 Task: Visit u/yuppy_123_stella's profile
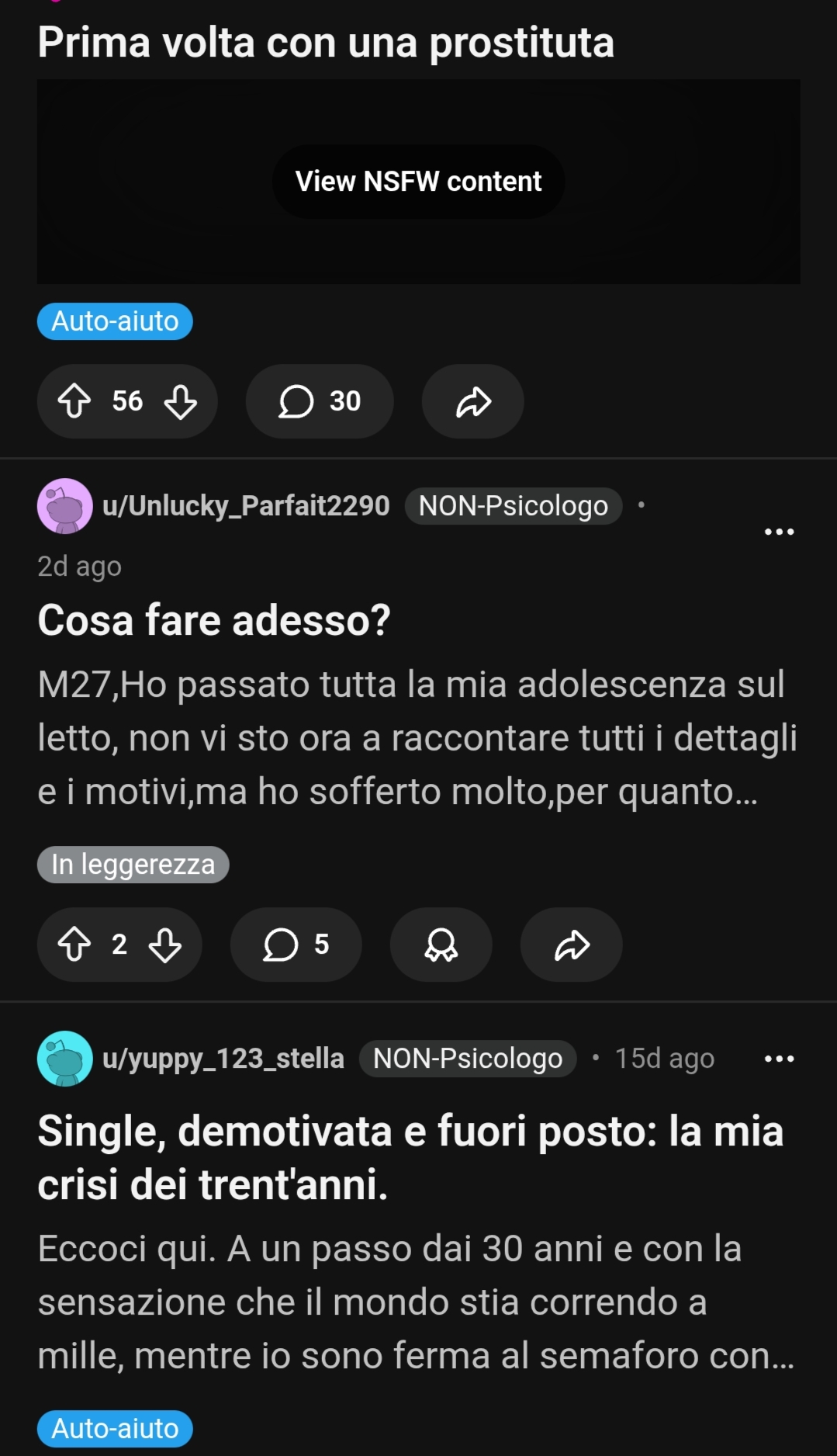[x=223, y=1059]
